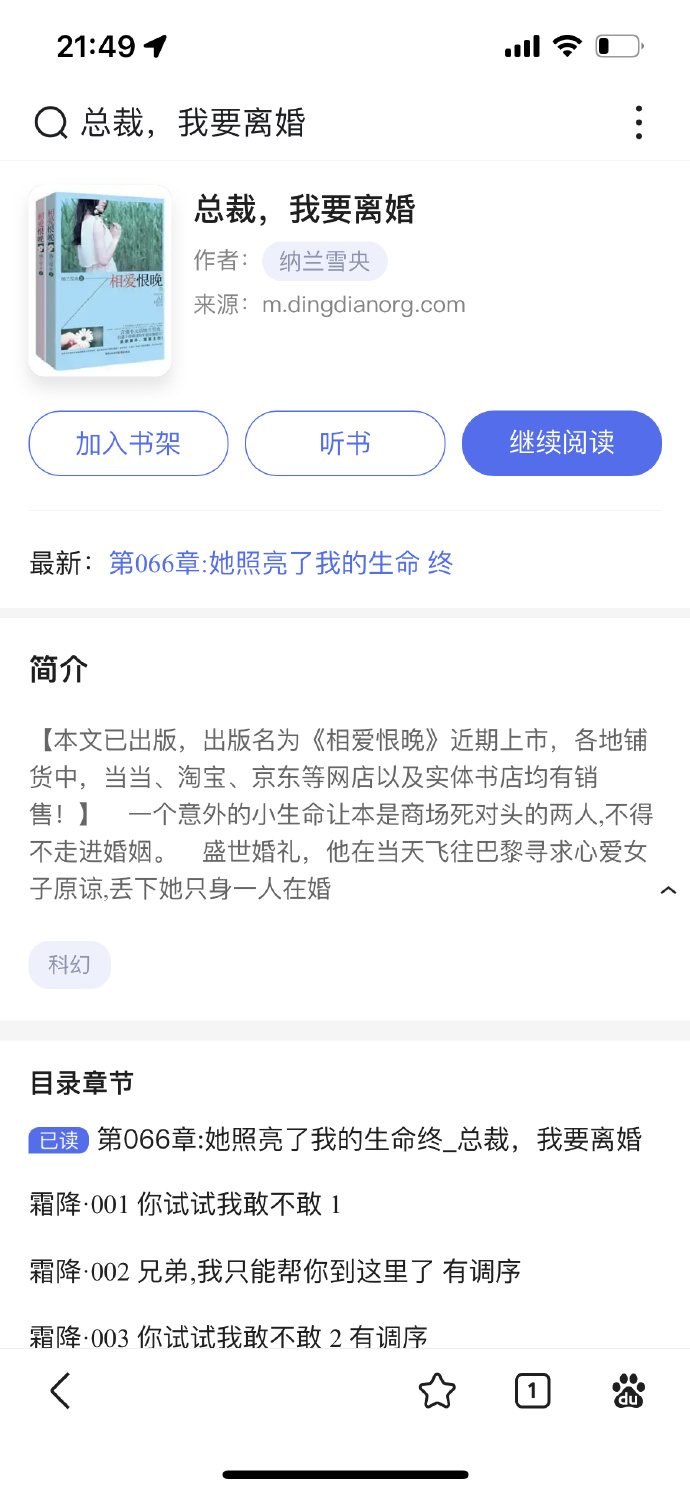Select the 科幻 genre tag
The image size is (690, 1493).
click(69, 964)
